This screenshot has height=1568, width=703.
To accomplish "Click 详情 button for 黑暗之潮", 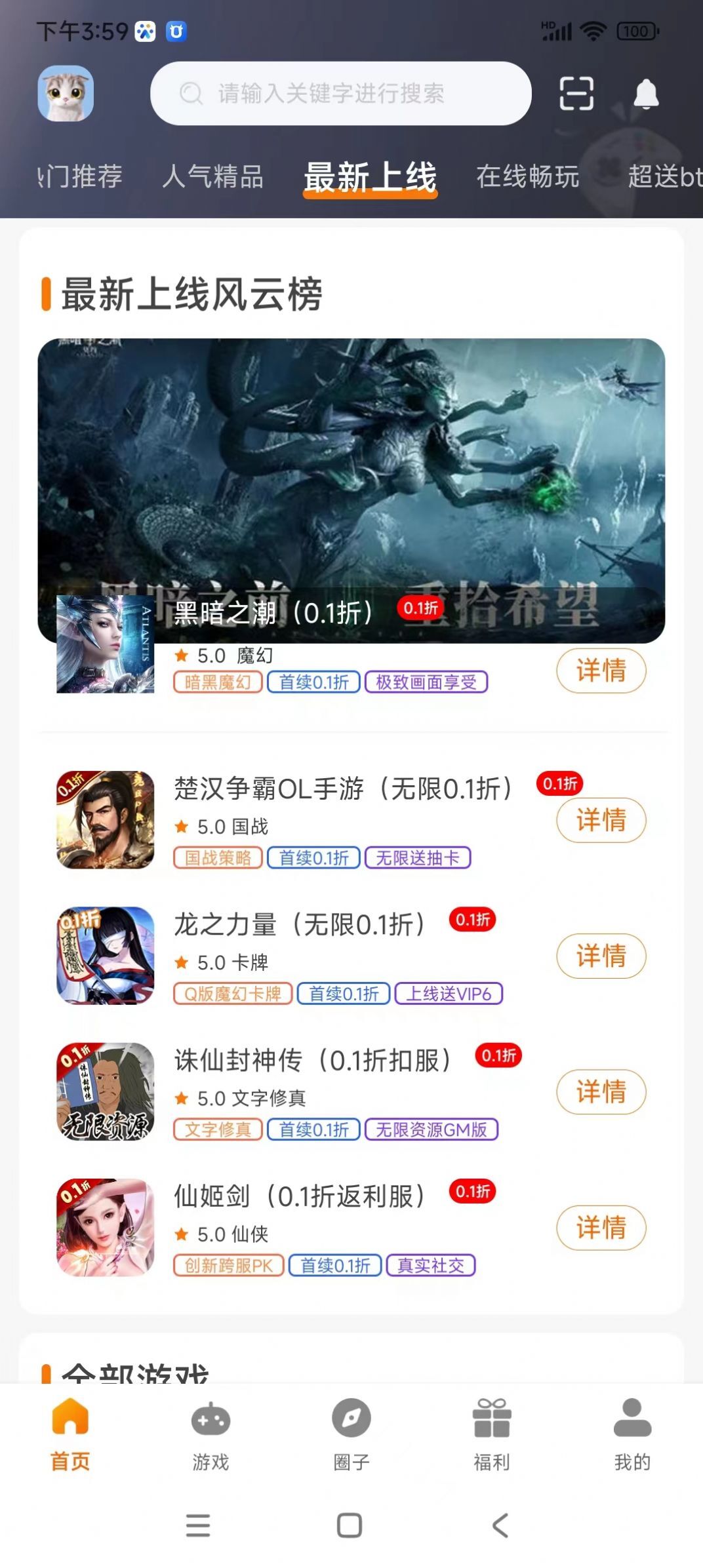I will tap(601, 671).
